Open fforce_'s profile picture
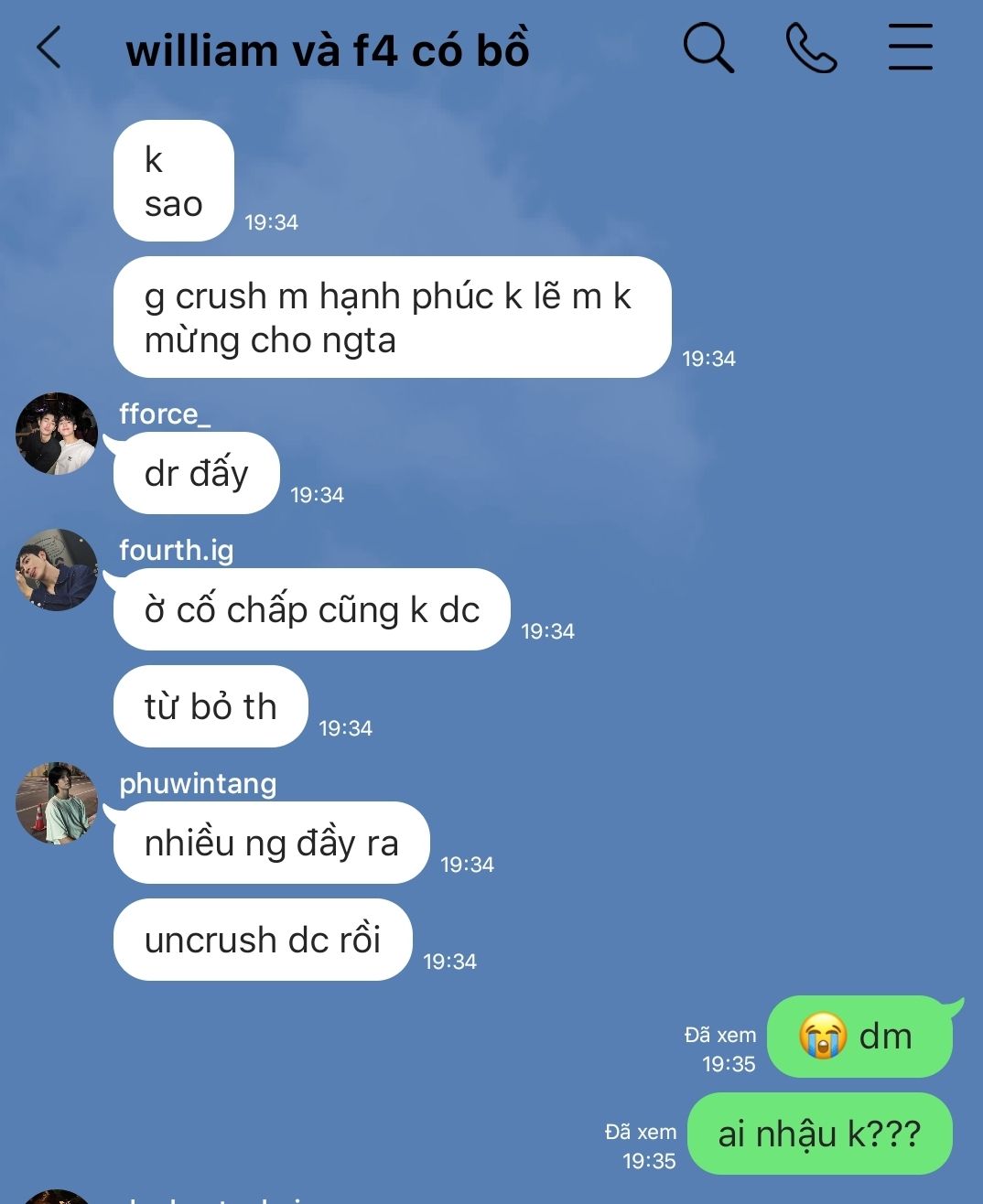The image size is (983, 1204). click(x=57, y=434)
